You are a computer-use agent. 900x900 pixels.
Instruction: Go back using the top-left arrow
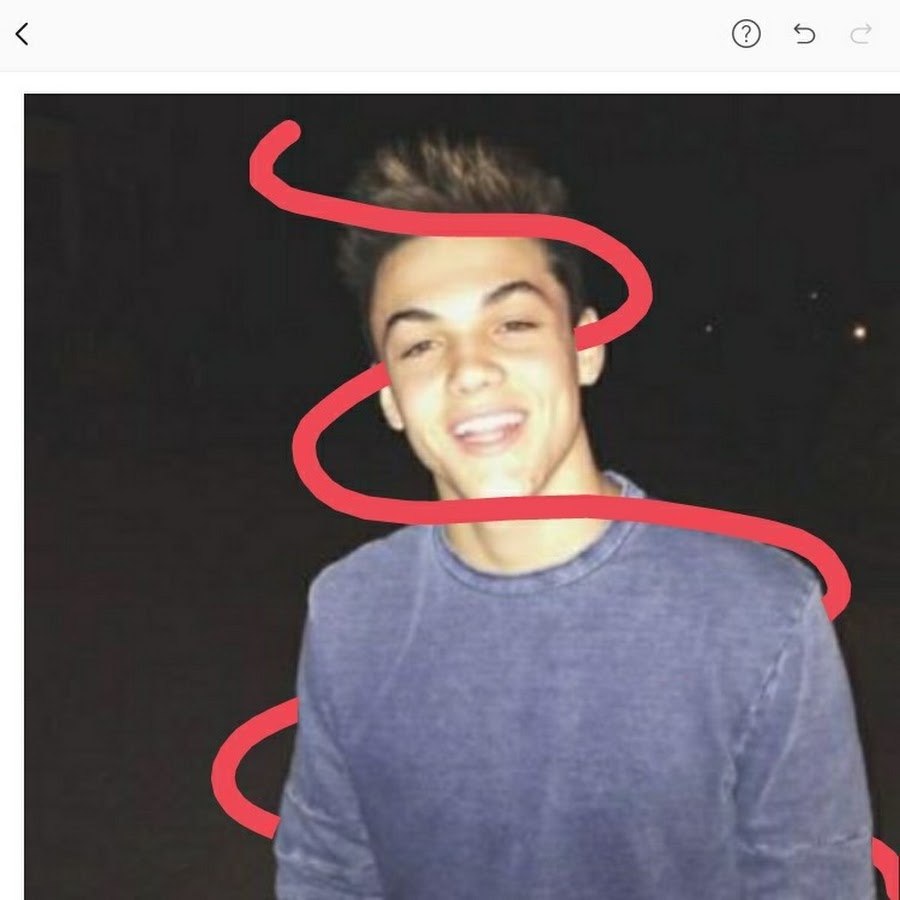pos(22,35)
